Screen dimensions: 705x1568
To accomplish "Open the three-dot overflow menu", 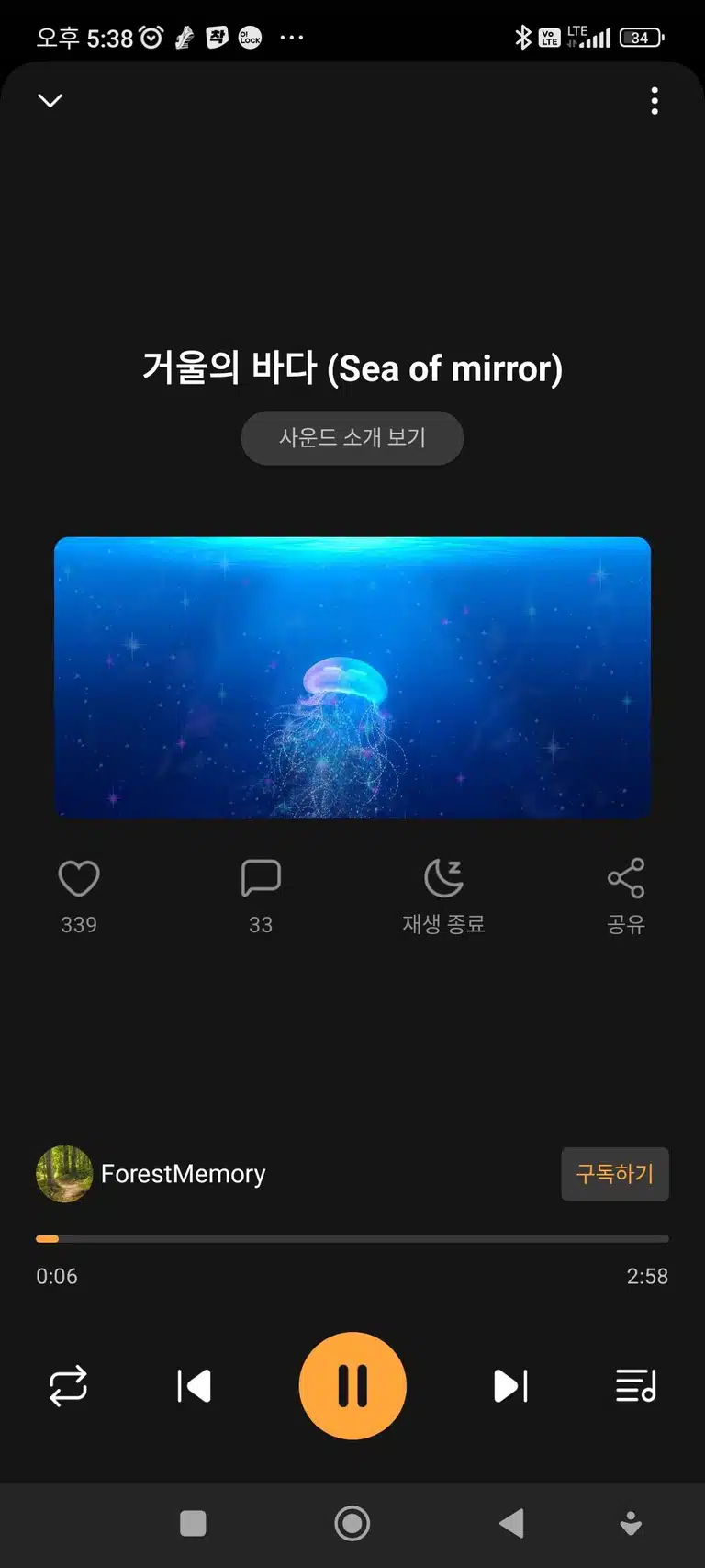I will click(x=655, y=101).
